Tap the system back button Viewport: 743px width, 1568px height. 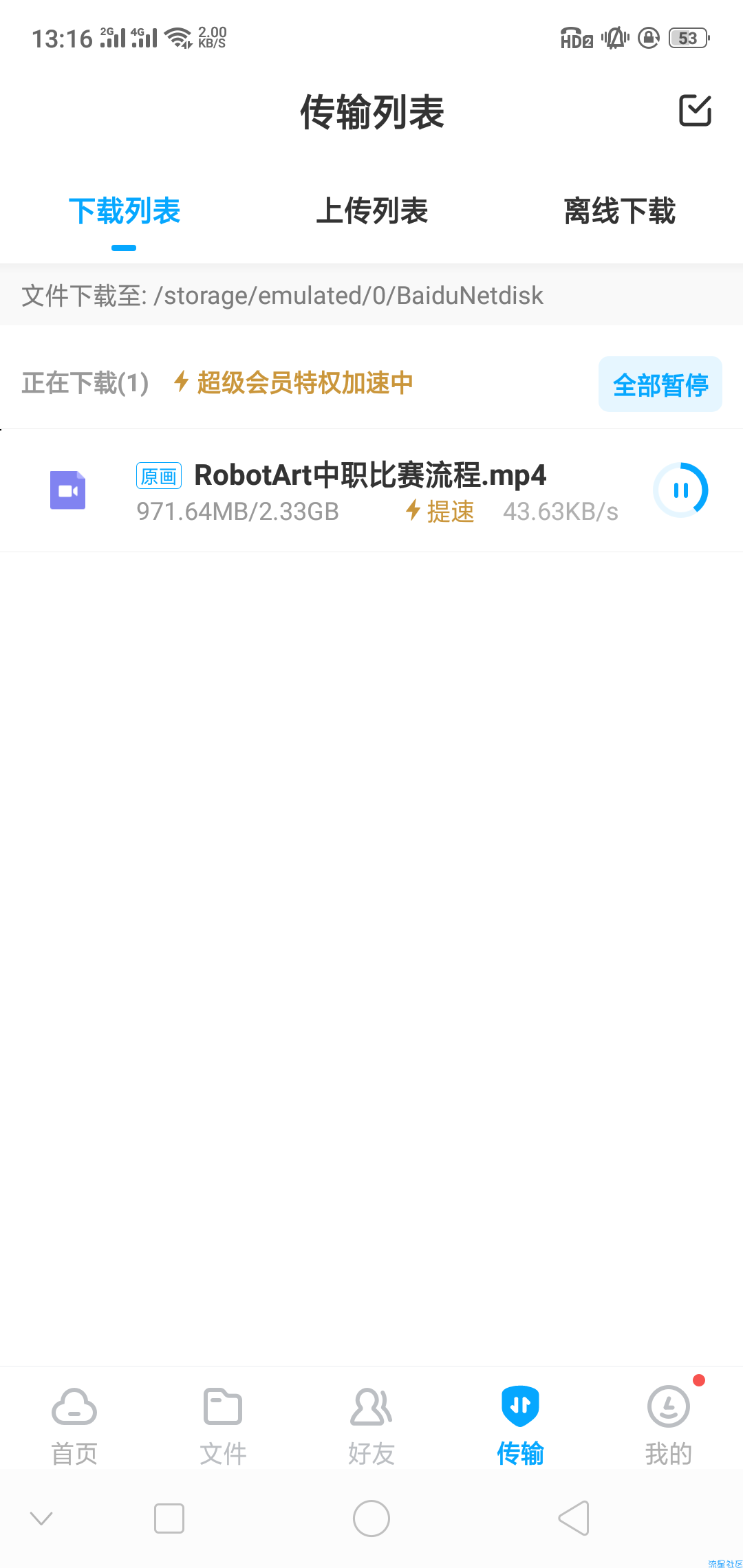tap(574, 1518)
